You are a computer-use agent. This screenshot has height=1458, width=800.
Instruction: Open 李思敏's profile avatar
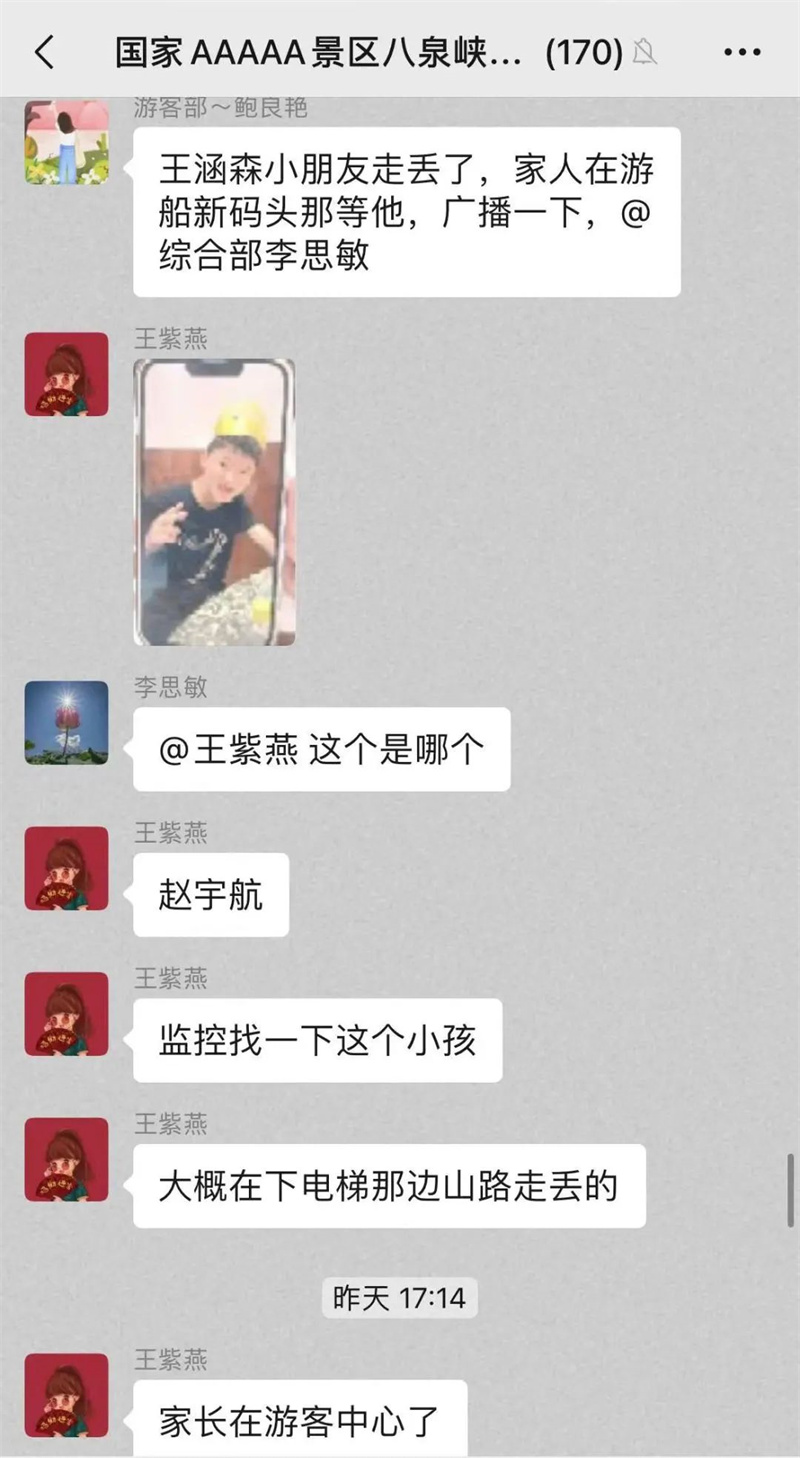pyautogui.click(x=66, y=722)
